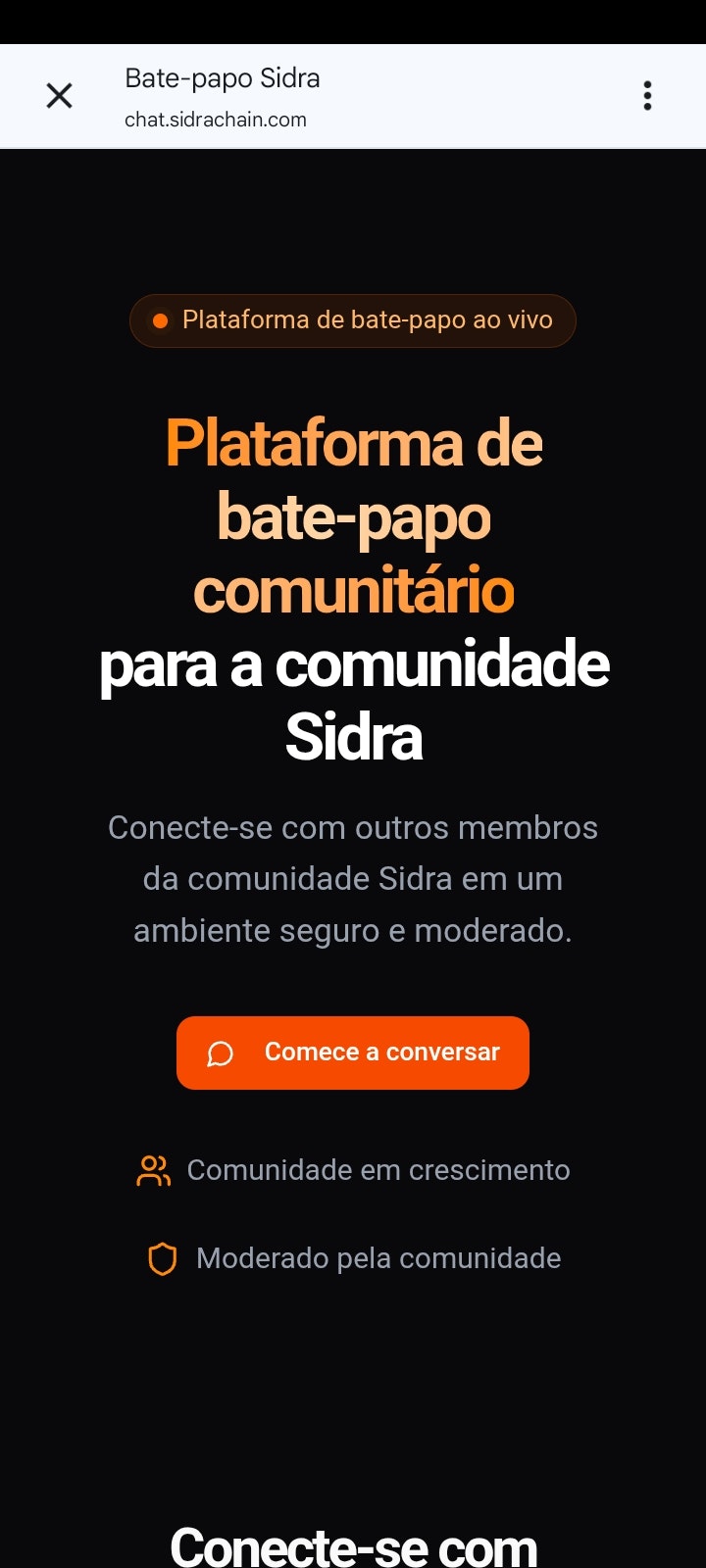Tap the three-dot browser menu icon

click(x=647, y=95)
